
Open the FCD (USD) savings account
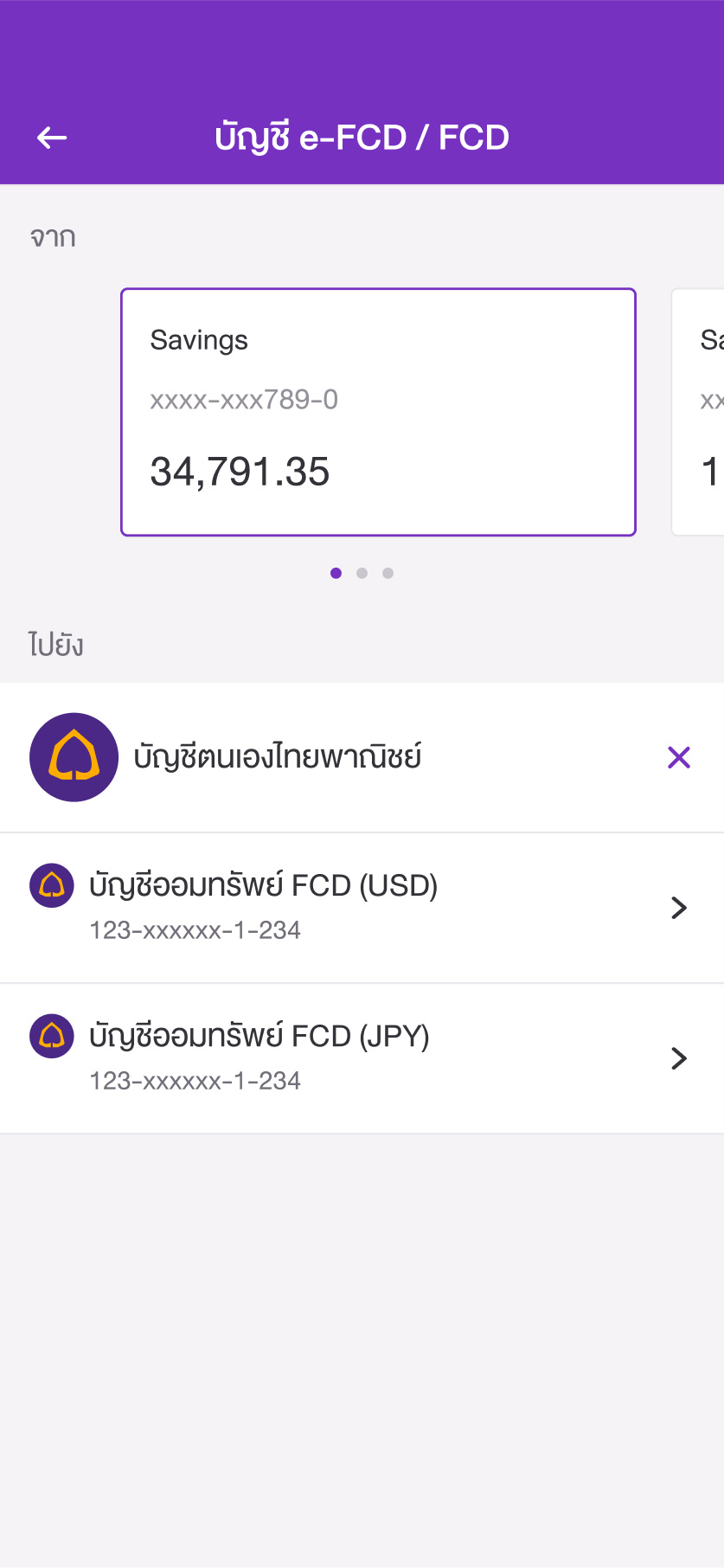point(362,908)
